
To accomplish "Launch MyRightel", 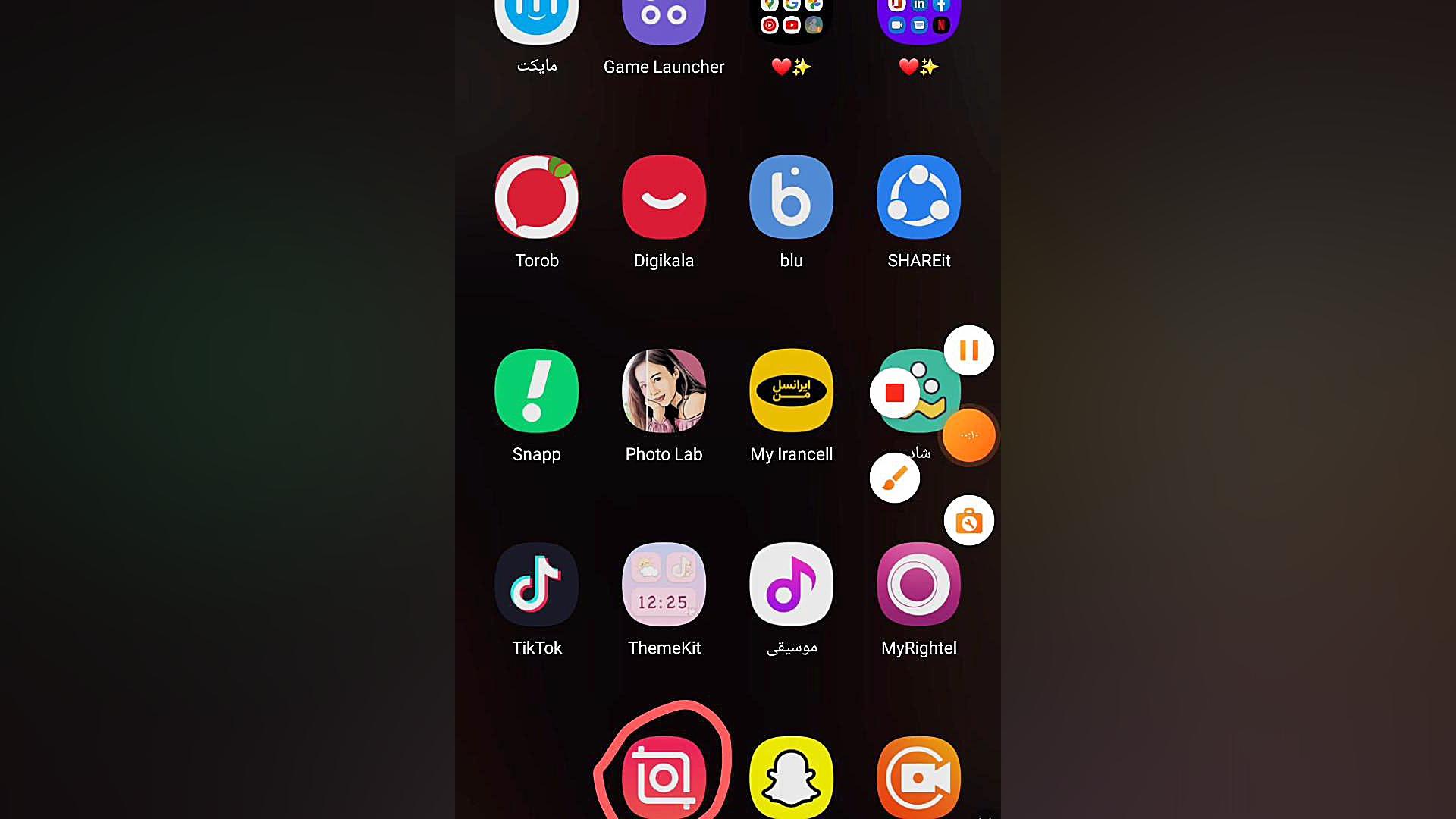I will pyautogui.click(x=918, y=585).
